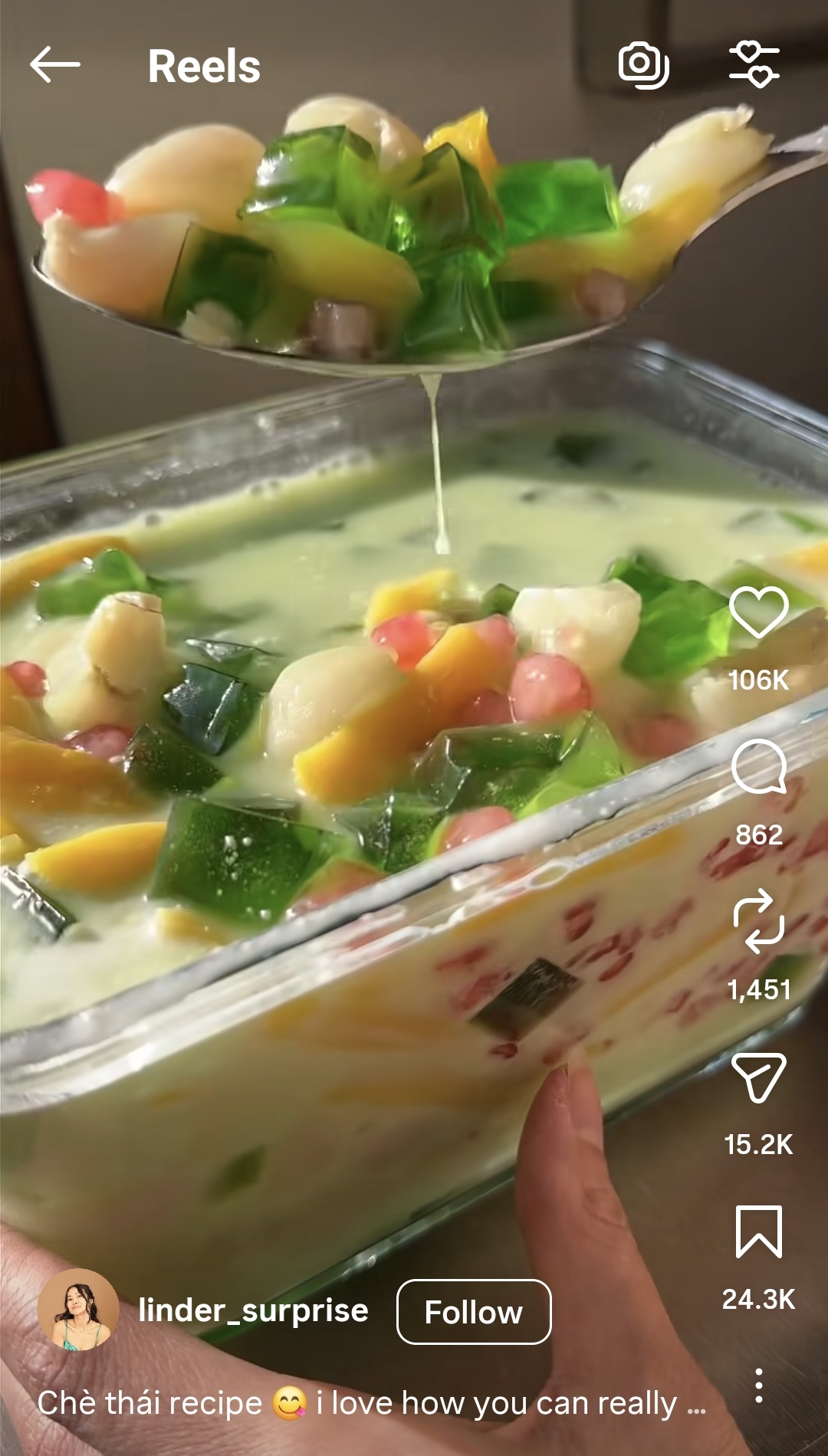The height and width of the screenshot is (1456, 828).
Task: Repost this reel
Action: 758,921
